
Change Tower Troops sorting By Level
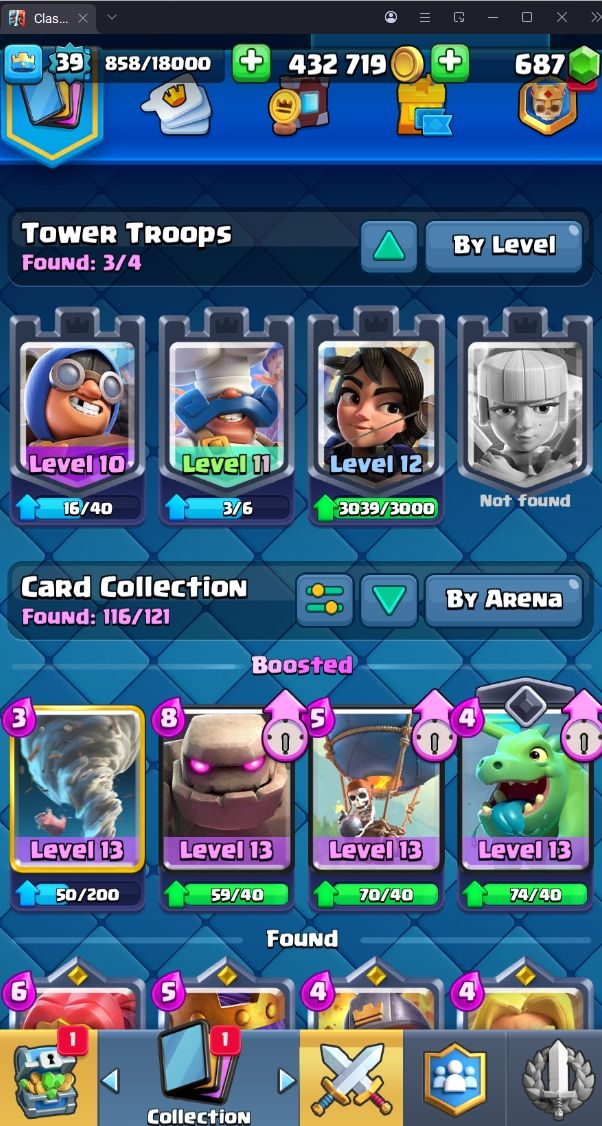click(x=503, y=246)
